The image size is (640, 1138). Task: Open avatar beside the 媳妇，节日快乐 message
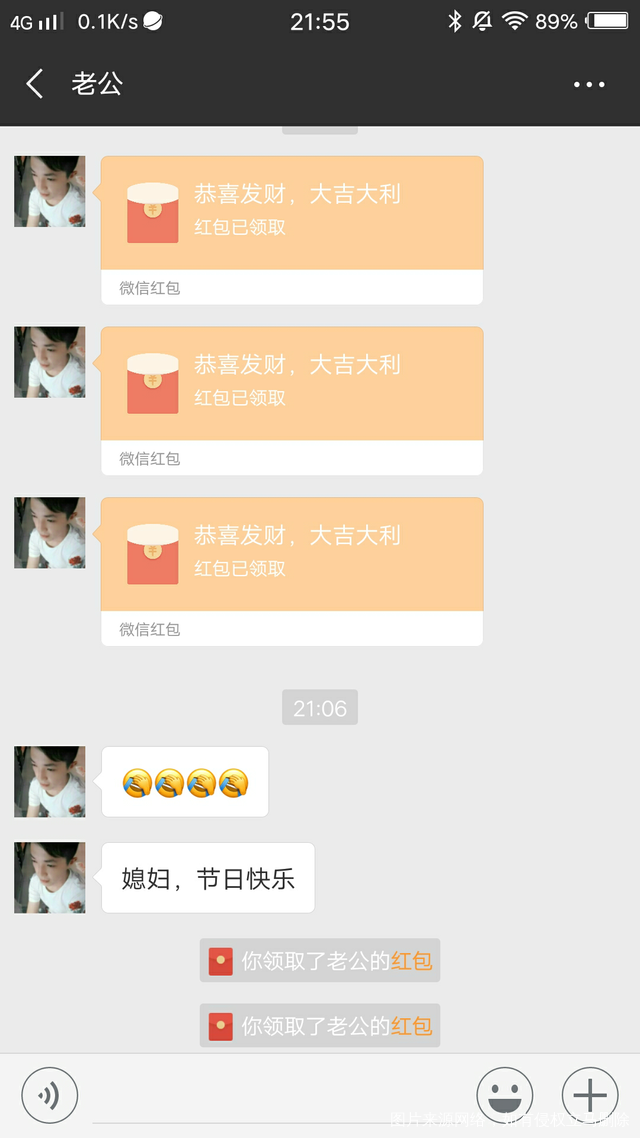[x=49, y=877]
